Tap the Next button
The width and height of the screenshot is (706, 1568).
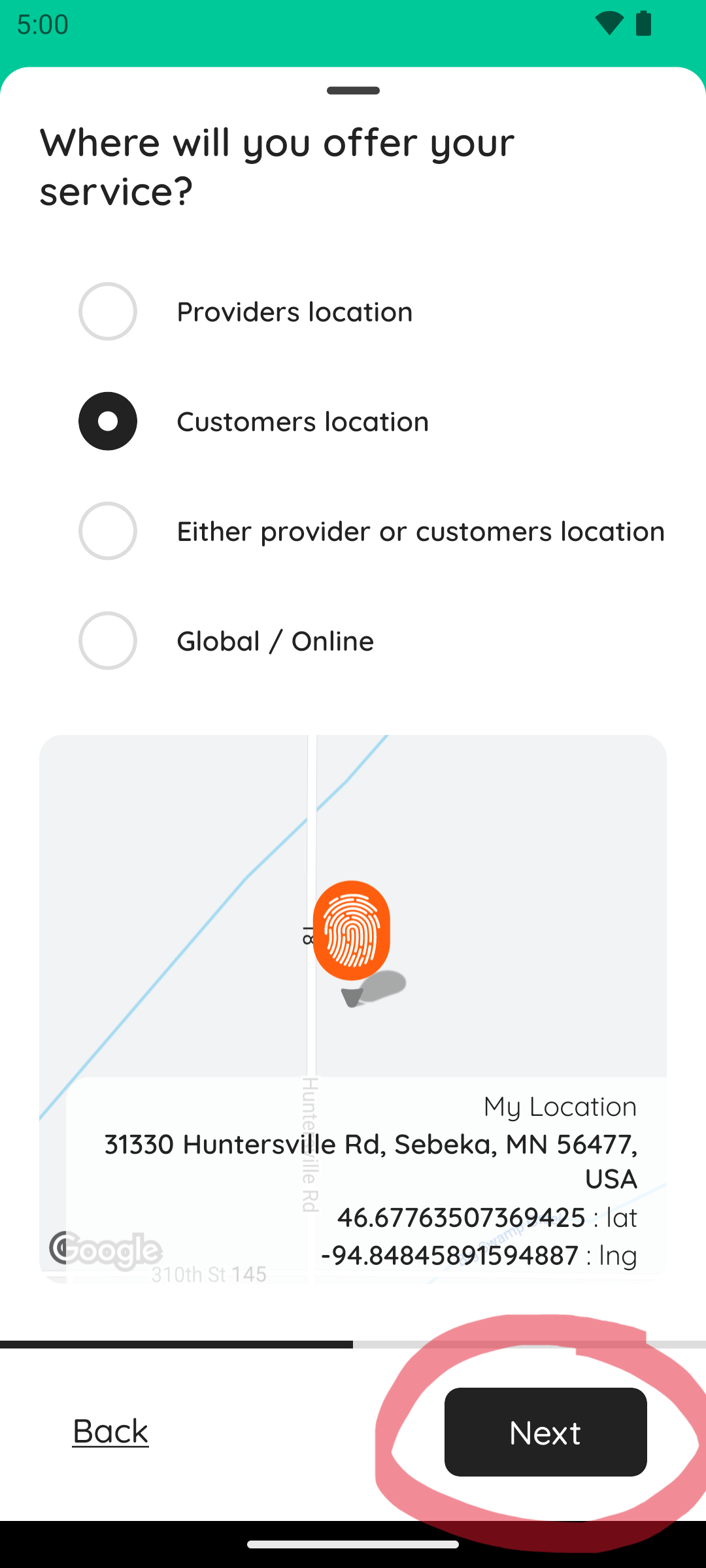(x=546, y=1432)
